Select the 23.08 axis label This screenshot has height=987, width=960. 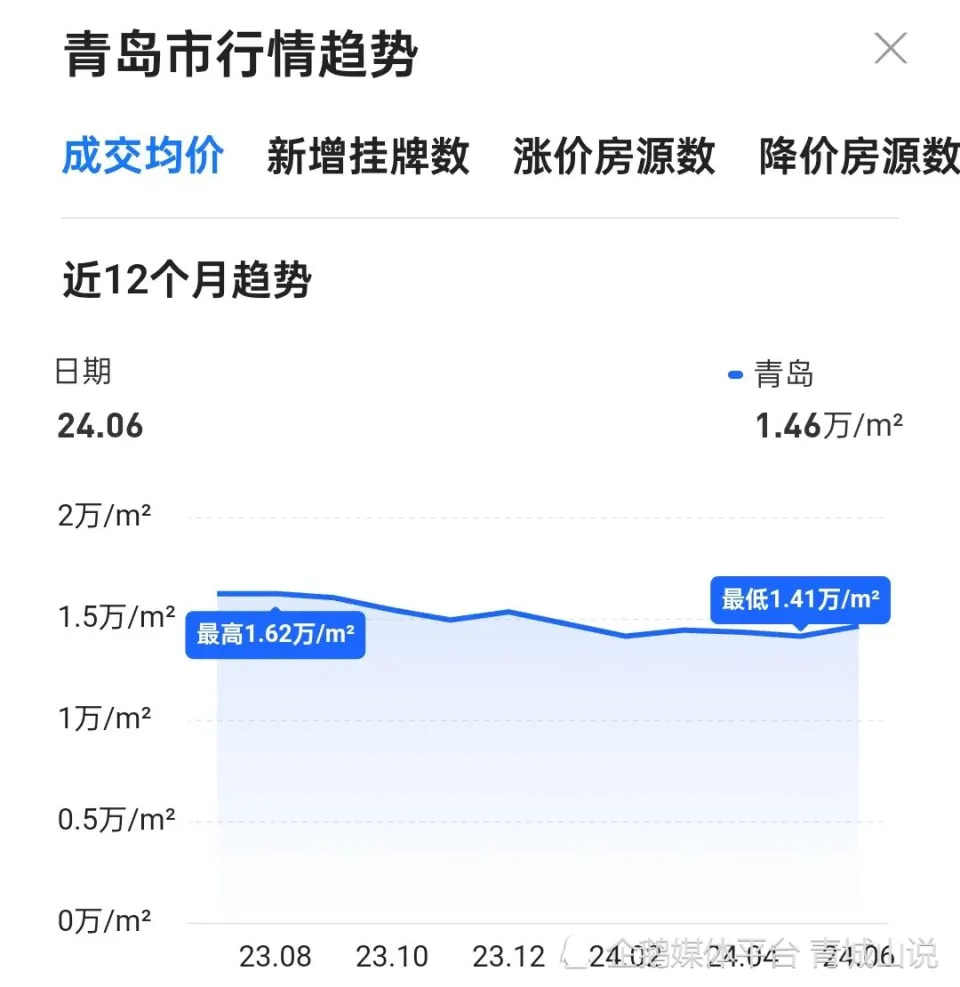276,957
